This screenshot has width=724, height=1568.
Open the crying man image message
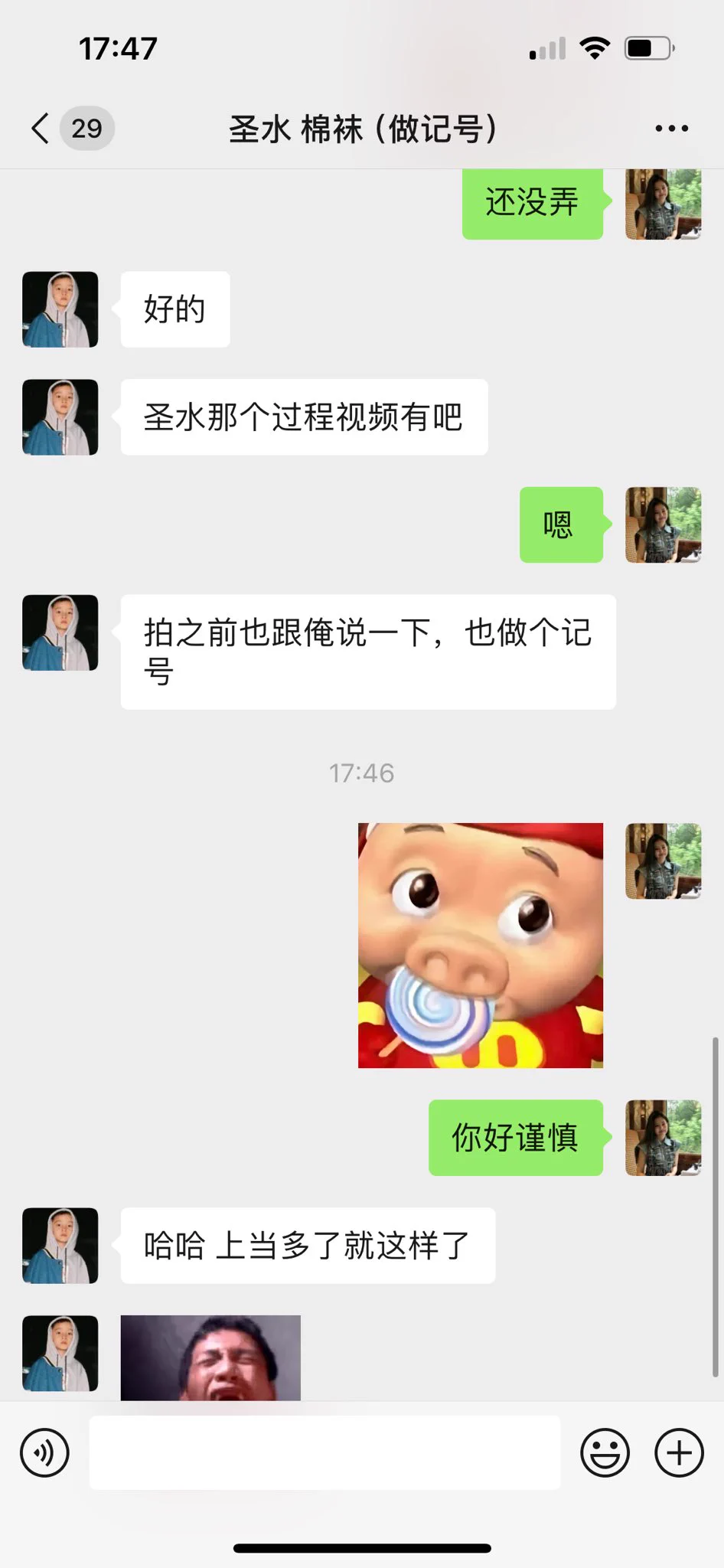click(210, 1357)
